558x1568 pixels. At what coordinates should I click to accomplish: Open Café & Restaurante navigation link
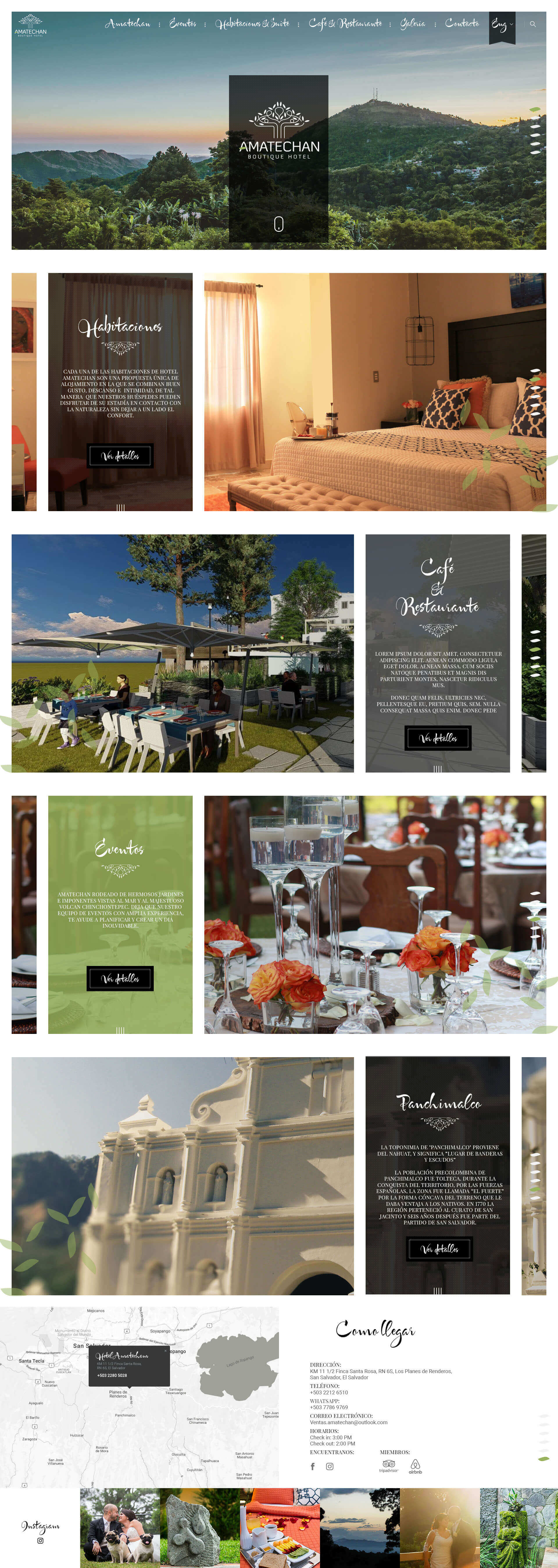coord(345,24)
